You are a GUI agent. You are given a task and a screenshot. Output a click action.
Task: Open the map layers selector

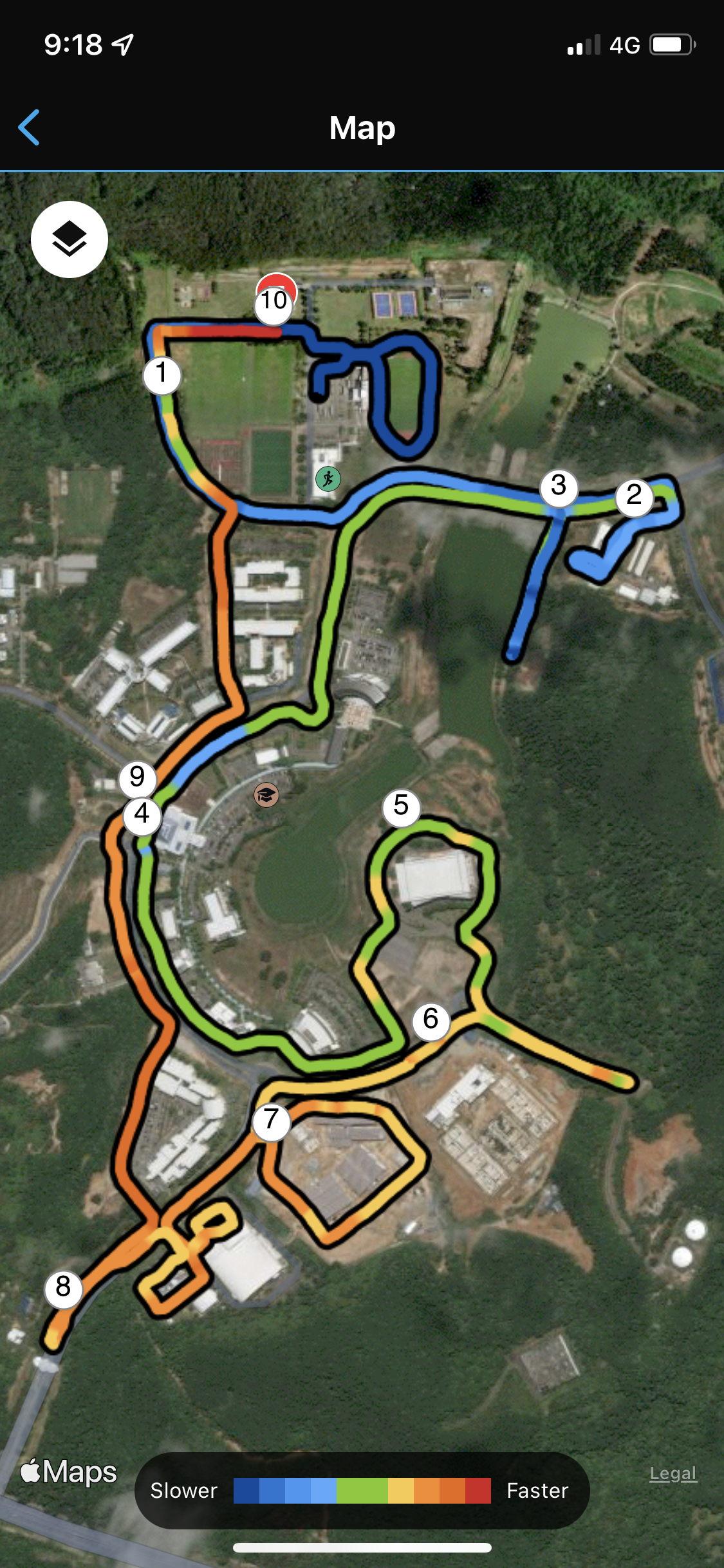[x=70, y=239]
